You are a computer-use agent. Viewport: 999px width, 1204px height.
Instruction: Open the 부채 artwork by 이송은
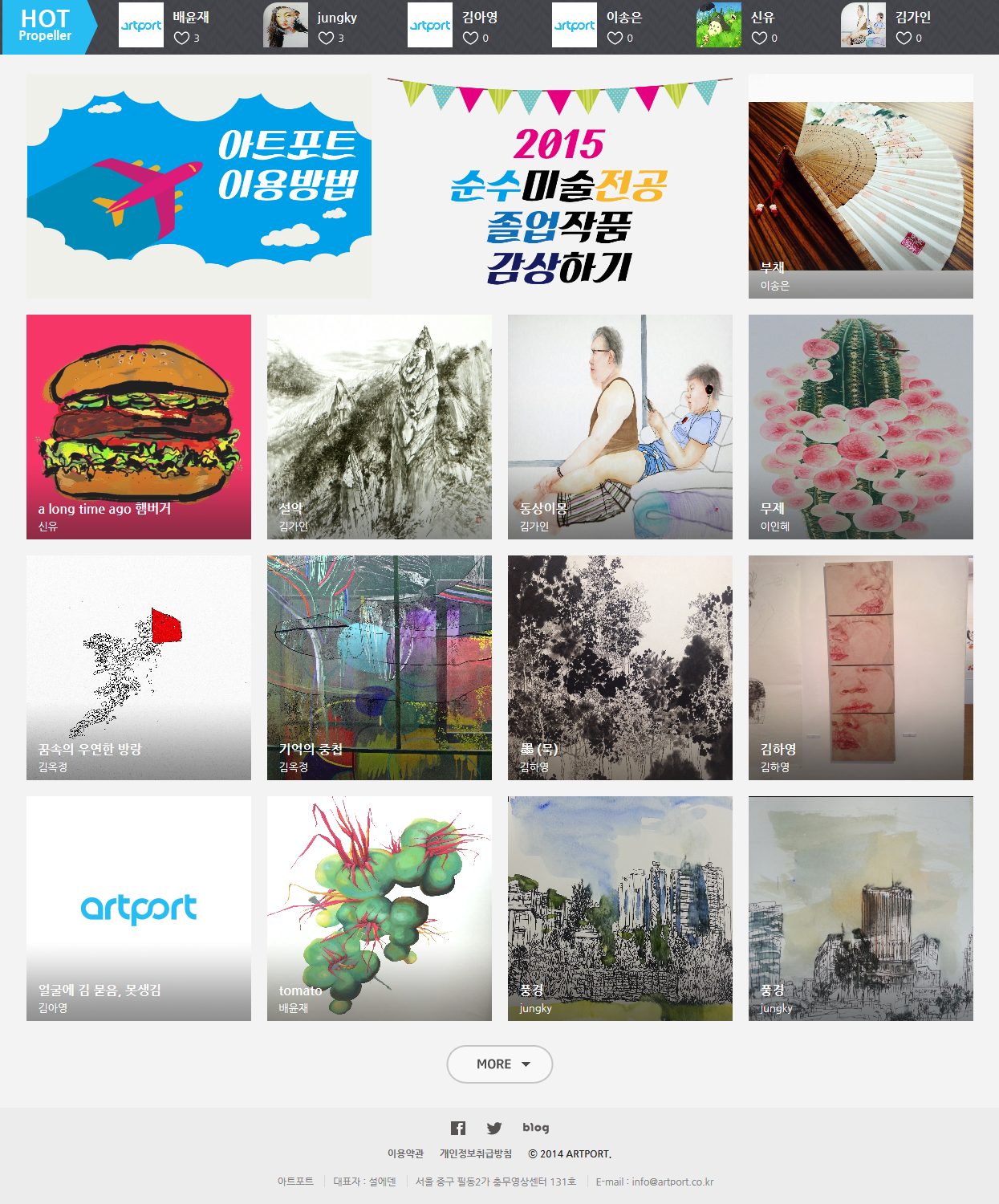tap(860, 186)
